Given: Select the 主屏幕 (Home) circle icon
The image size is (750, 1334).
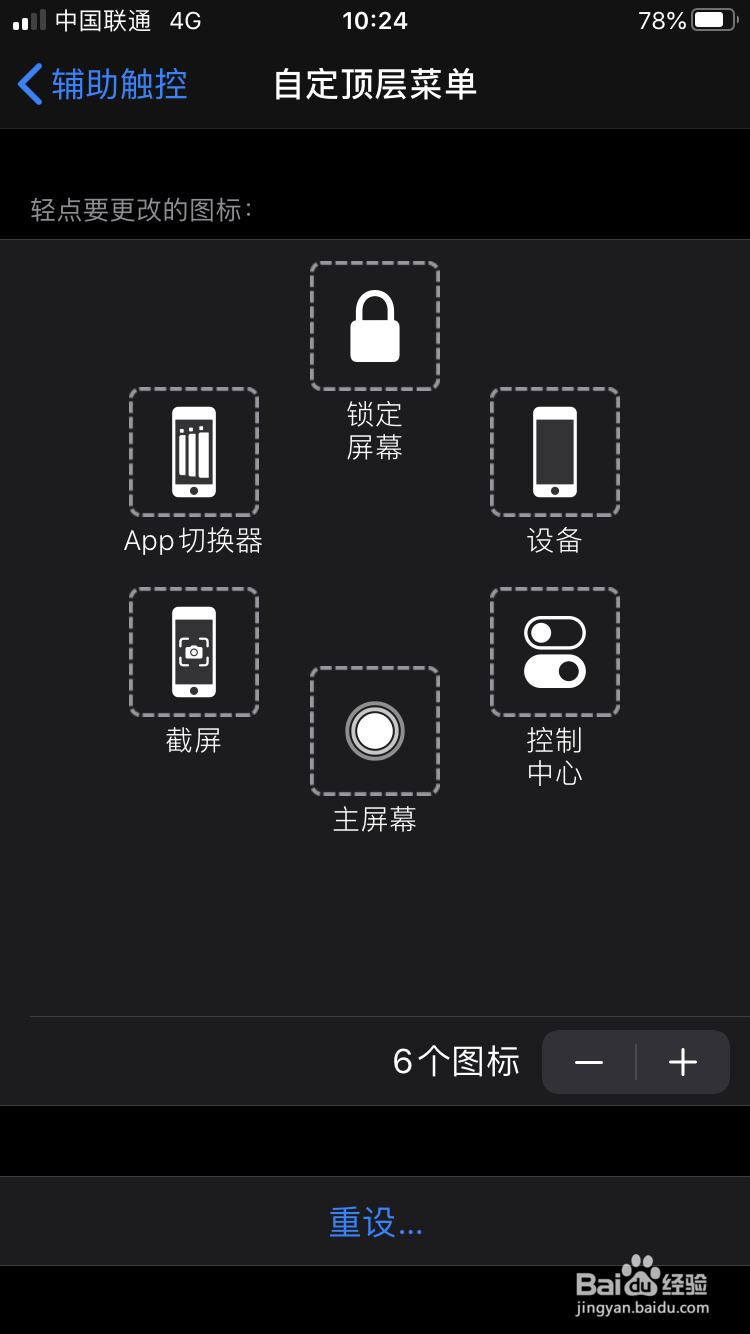Looking at the screenshot, I should click(375, 731).
